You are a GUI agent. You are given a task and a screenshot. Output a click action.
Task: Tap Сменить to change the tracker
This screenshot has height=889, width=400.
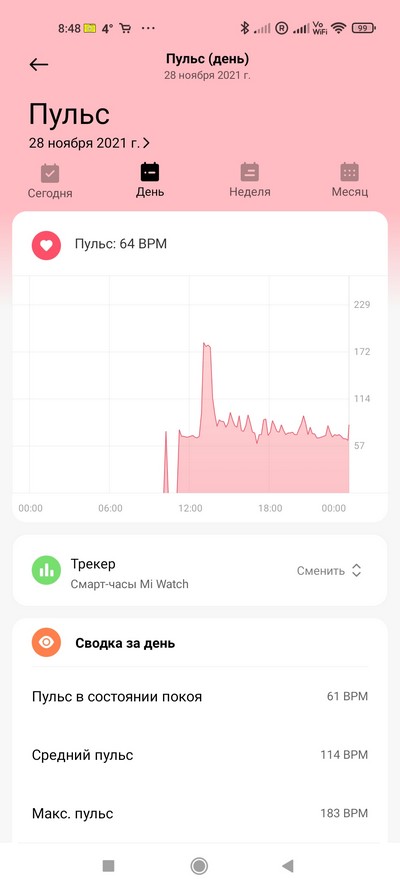click(x=329, y=571)
